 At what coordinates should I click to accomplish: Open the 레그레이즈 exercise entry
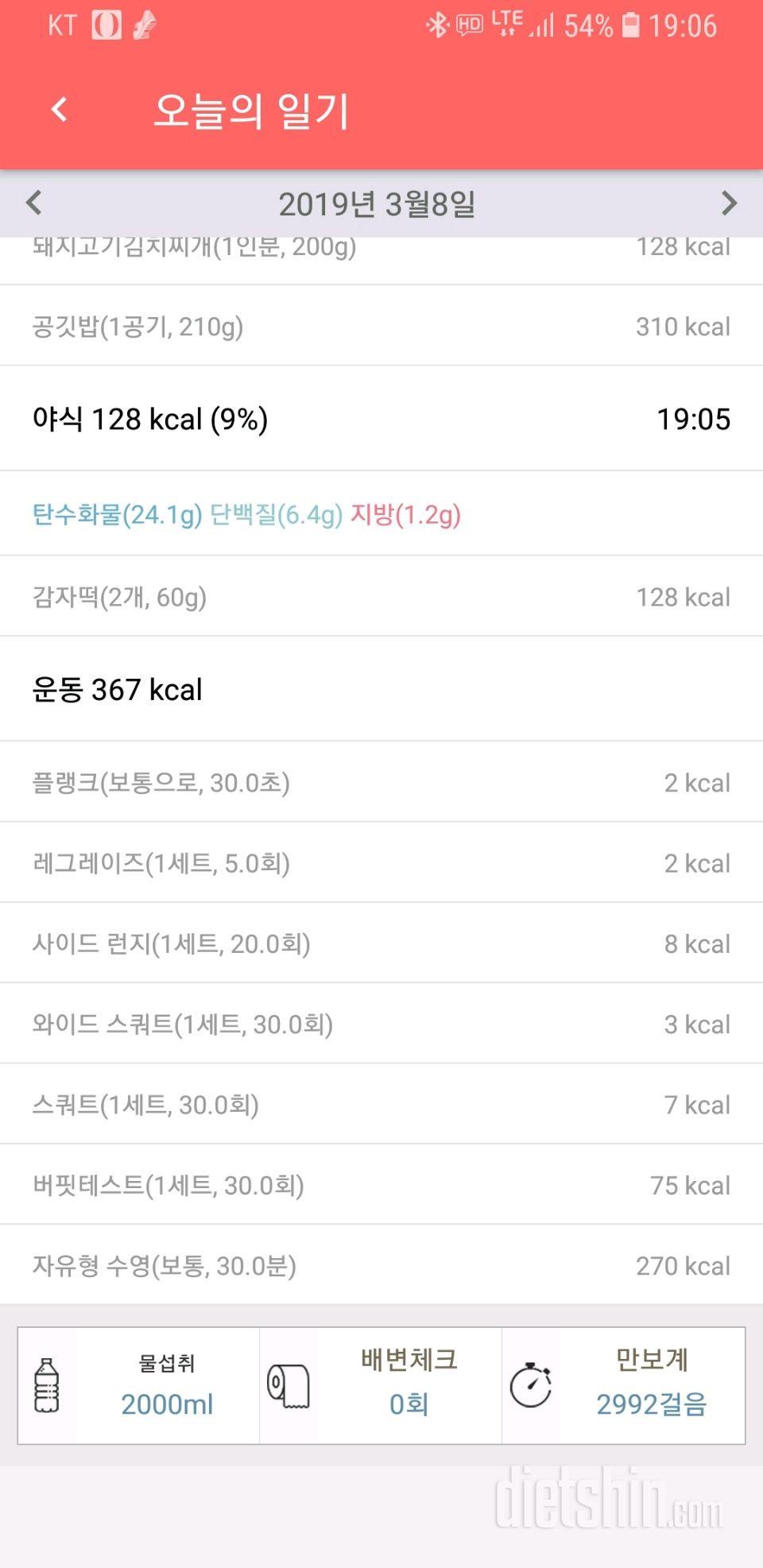click(x=381, y=862)
